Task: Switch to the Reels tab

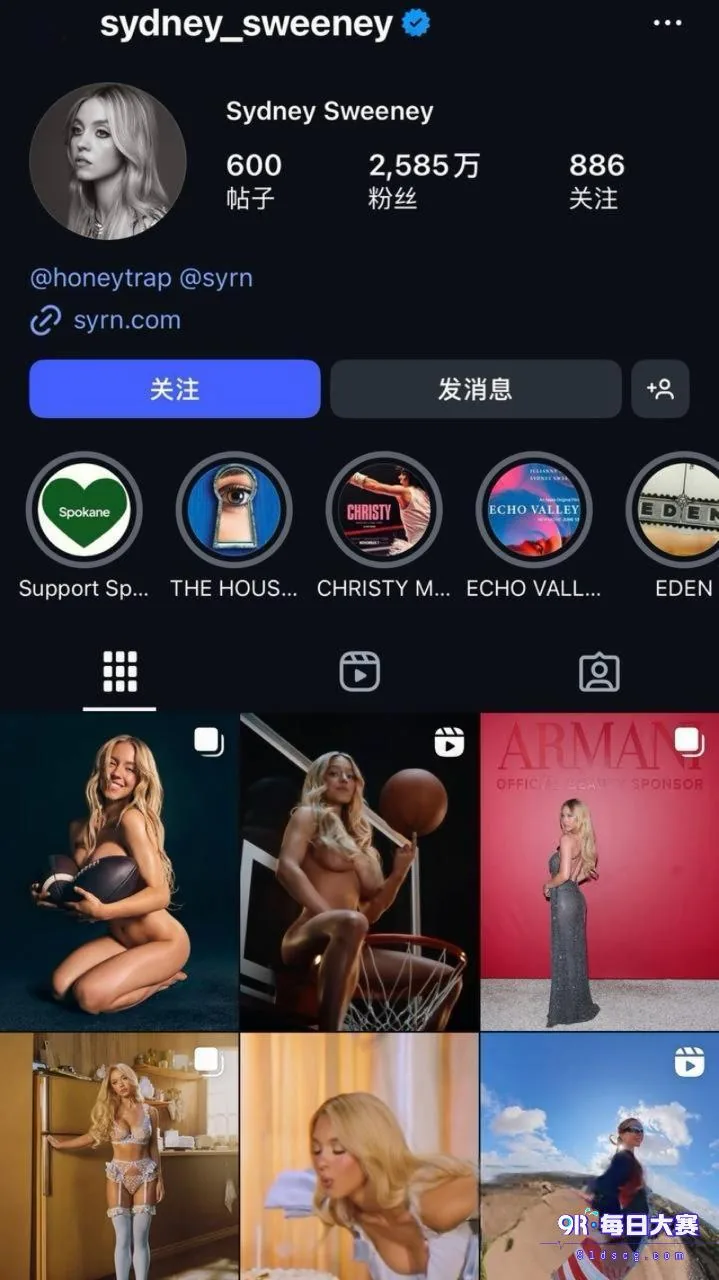Action: click(360, 672)
